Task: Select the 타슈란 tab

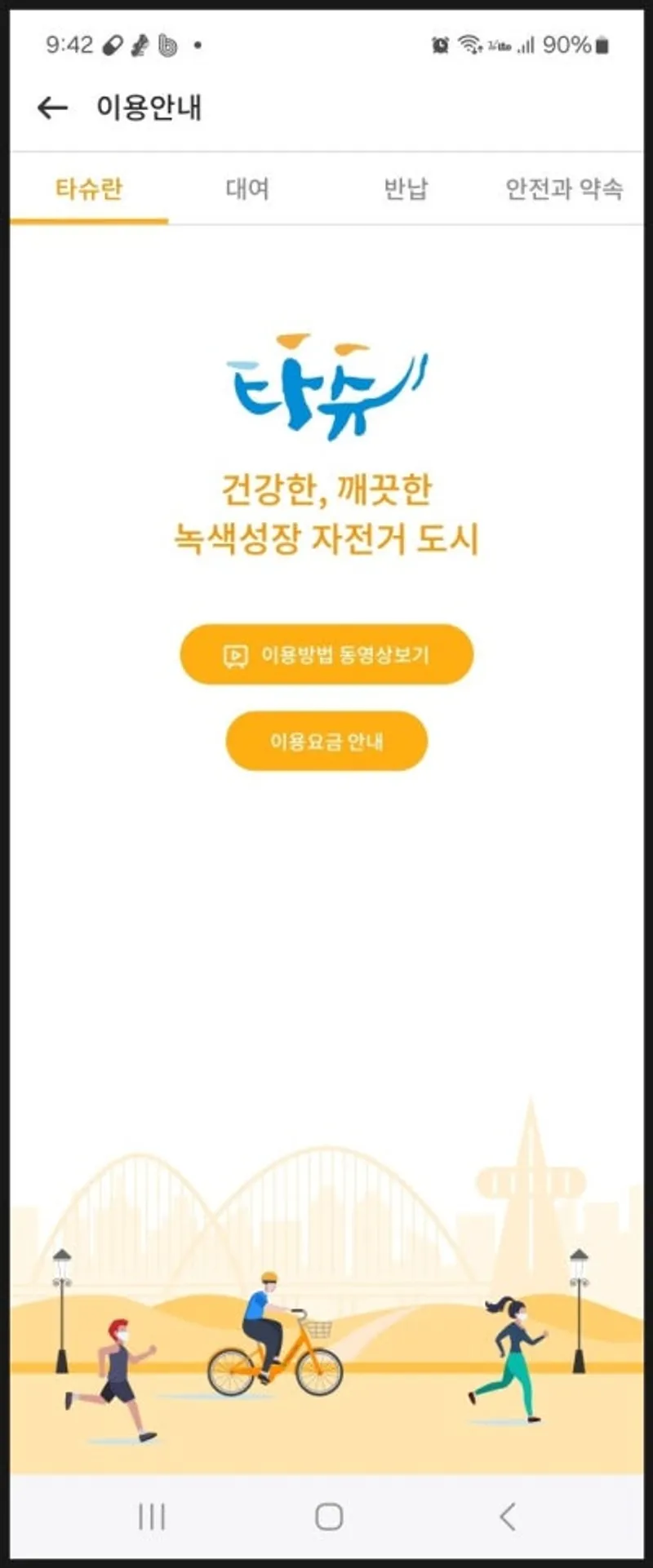Action: pos(88,189)
